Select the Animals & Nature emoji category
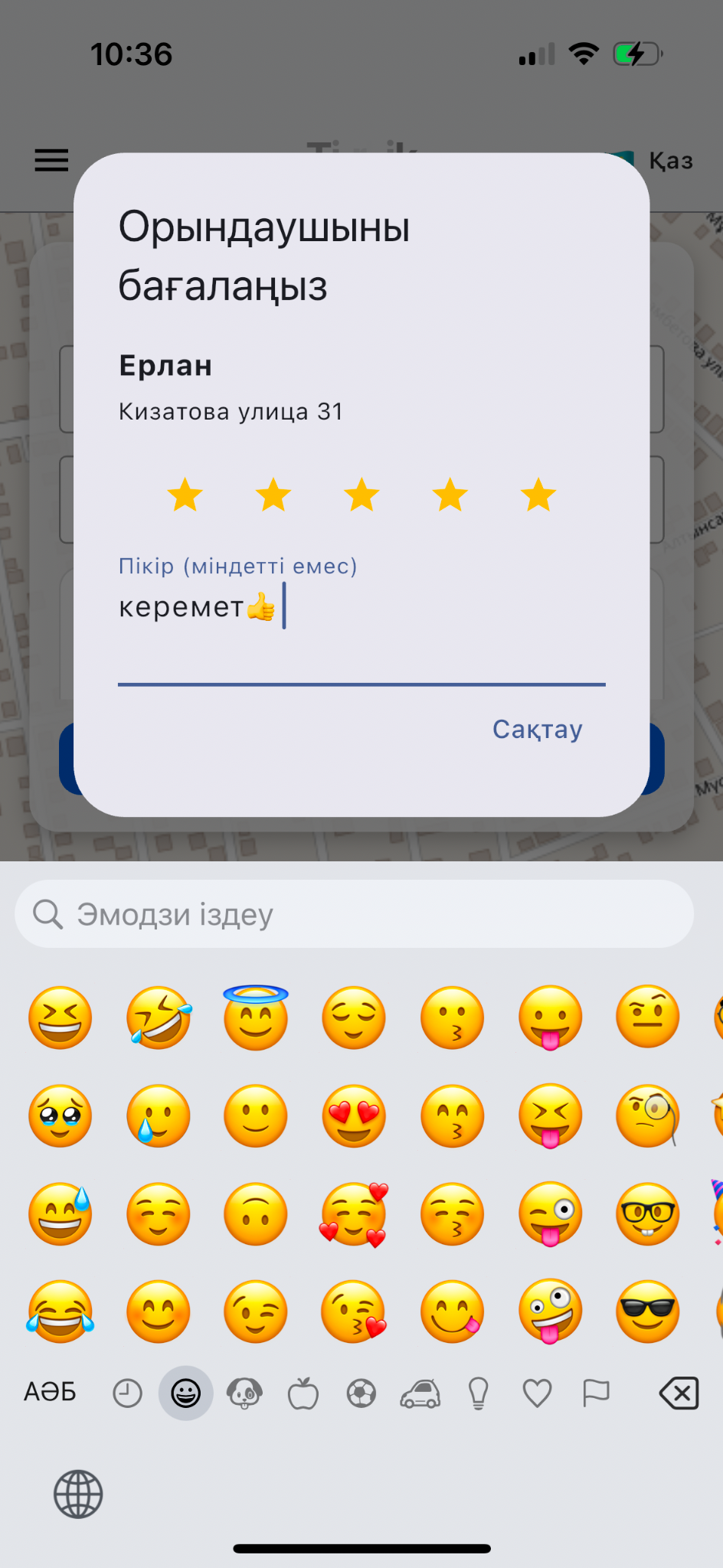The image size is (723, 1568). [x=244, y=1393]
